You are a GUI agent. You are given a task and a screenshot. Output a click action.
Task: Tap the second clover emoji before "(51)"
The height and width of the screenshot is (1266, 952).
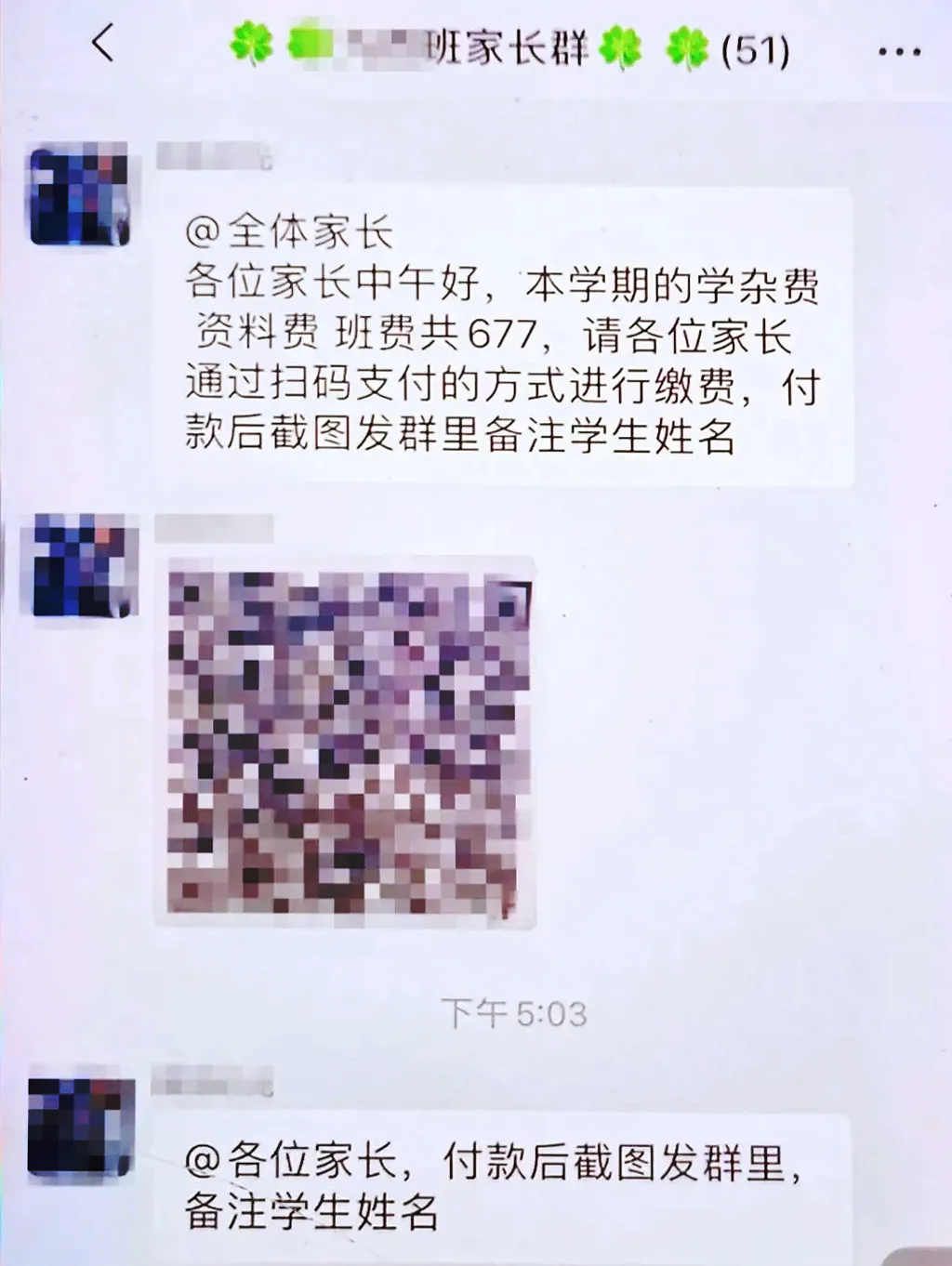click(x=690, y=44)
